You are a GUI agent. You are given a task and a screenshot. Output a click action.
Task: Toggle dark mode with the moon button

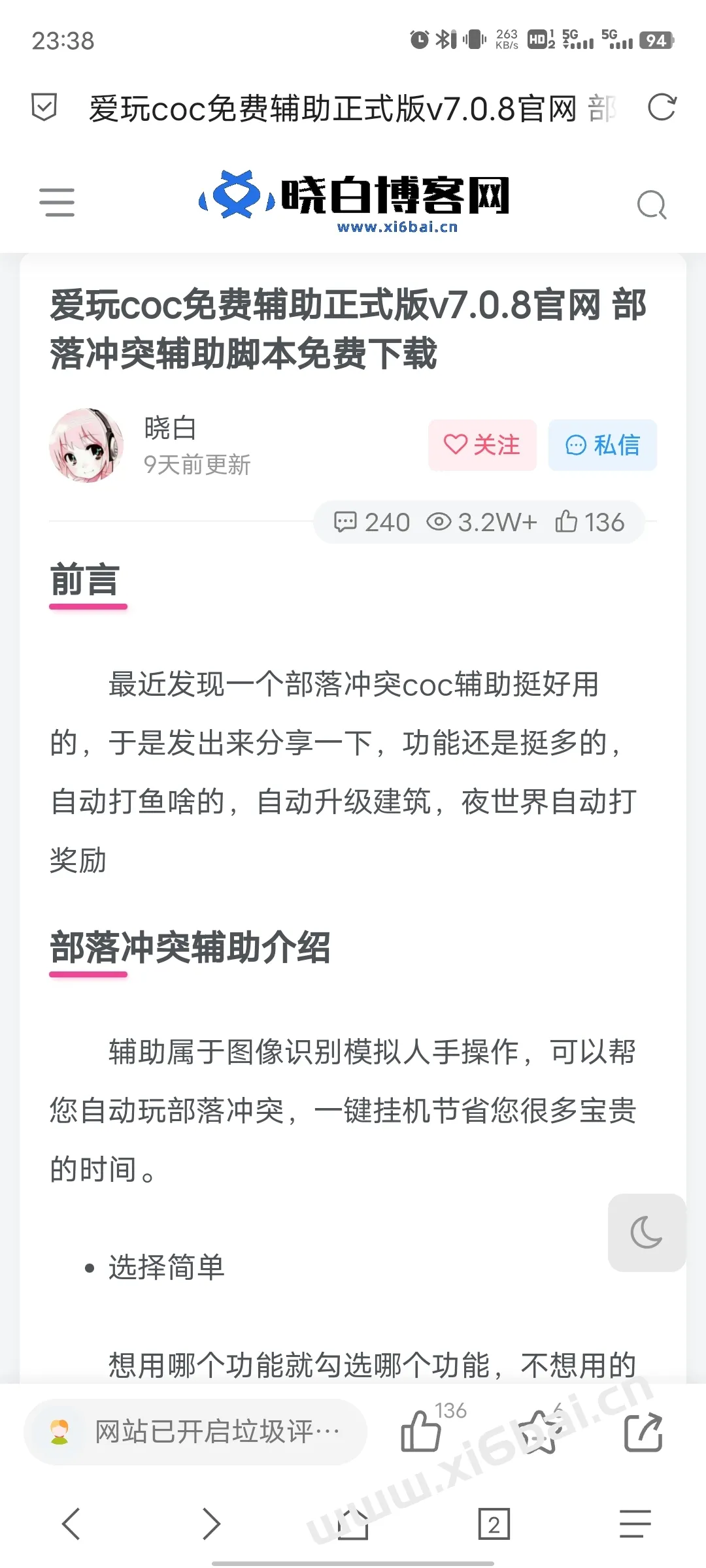pos(647,1232)
